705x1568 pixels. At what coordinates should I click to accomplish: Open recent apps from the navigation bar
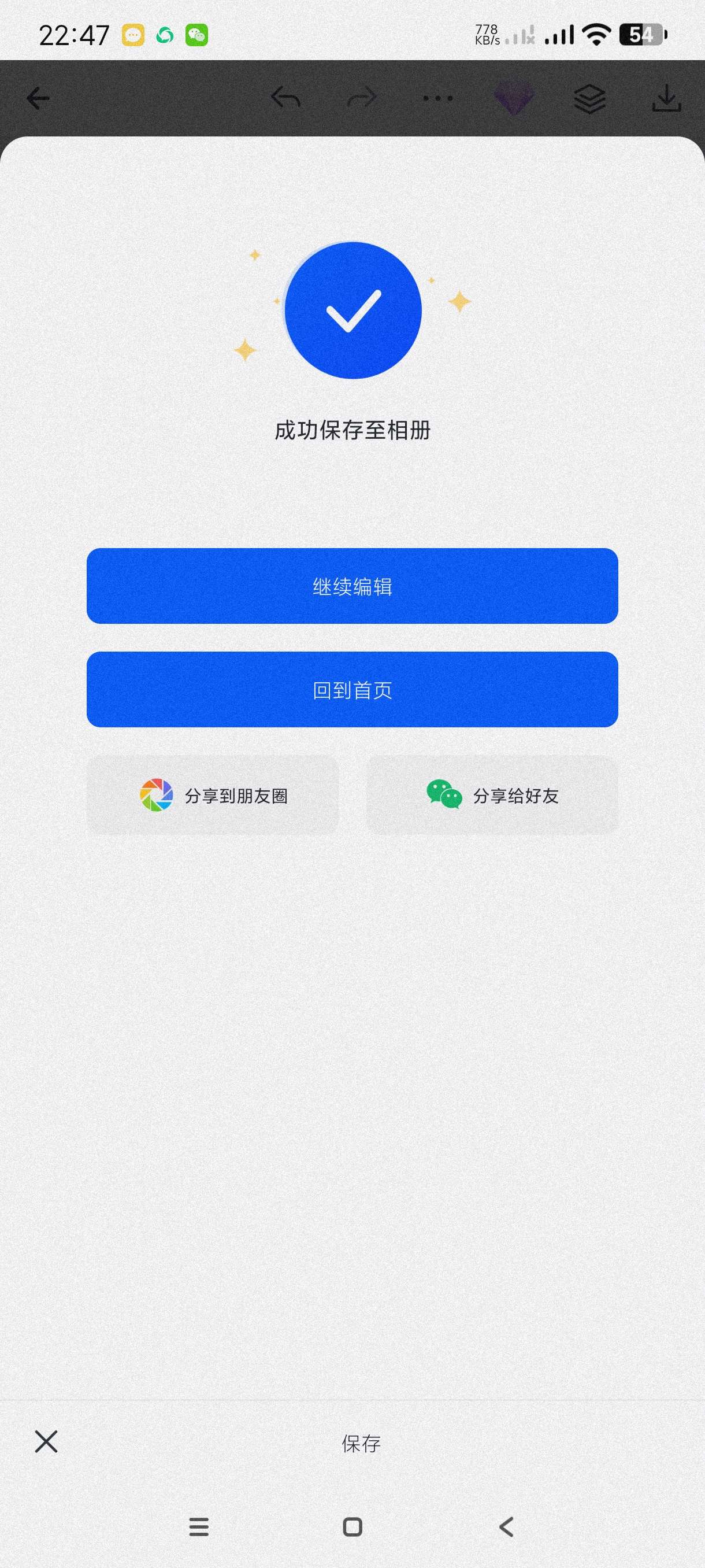(199, 1527)
